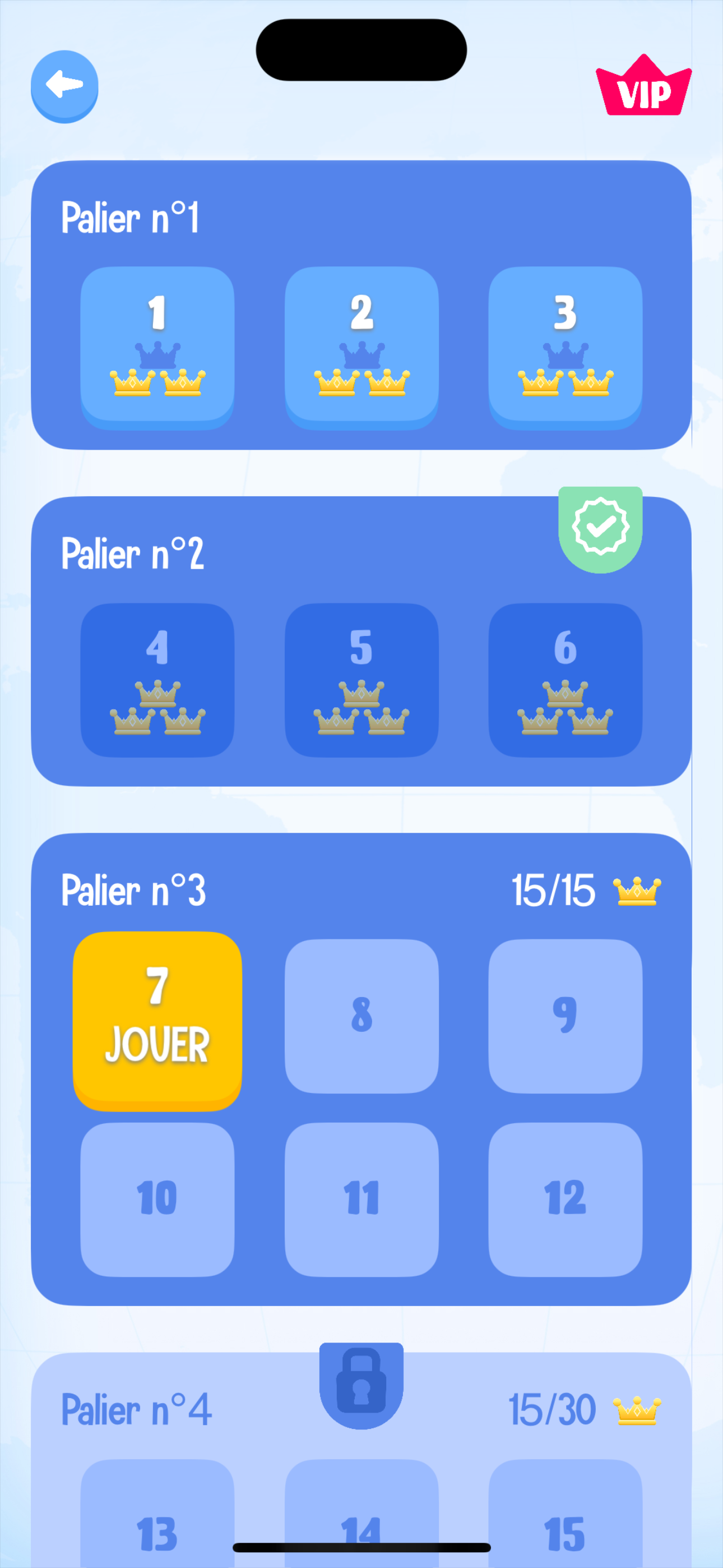Viewport: 723px width, 1568px height.
Task: Tap the green checkmark badge on Palier n°2
Action: 600,527
